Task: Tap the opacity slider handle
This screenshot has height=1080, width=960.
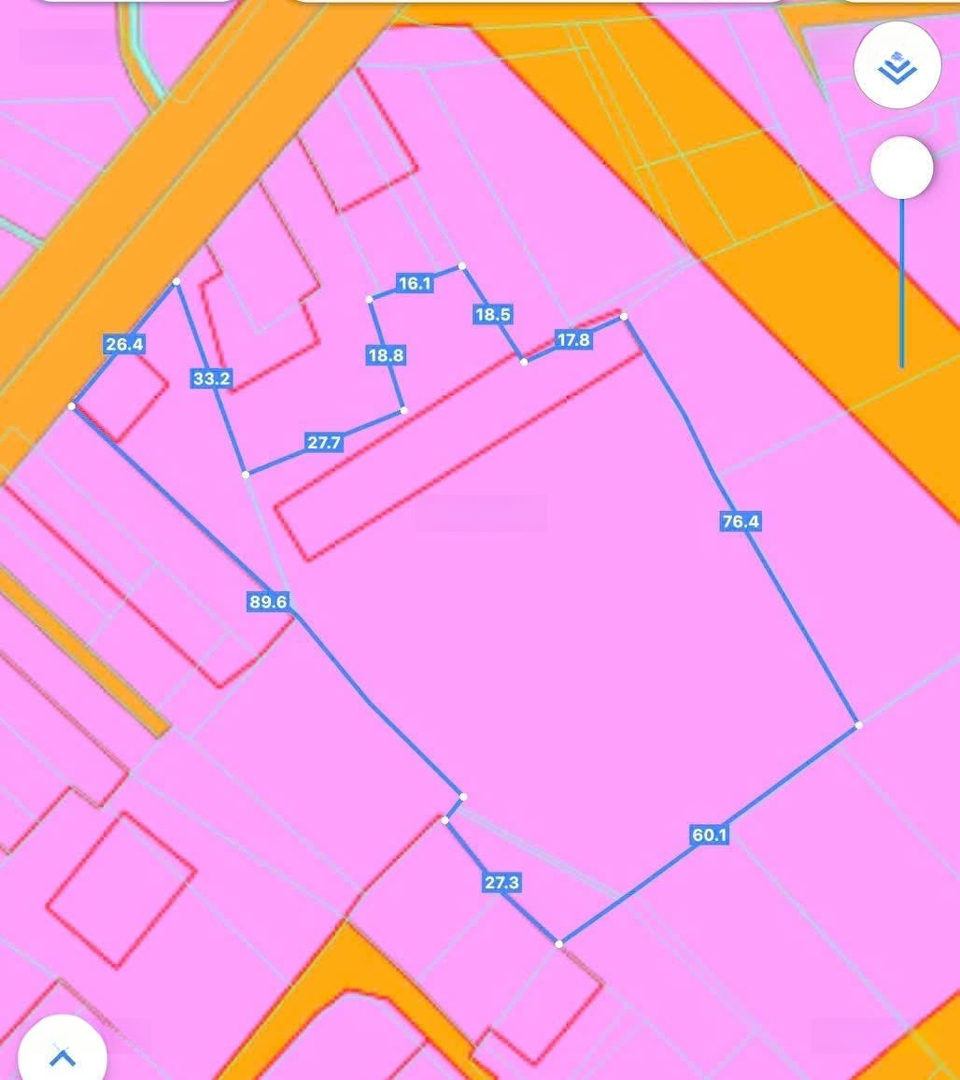Action: (x=901, y=168)
